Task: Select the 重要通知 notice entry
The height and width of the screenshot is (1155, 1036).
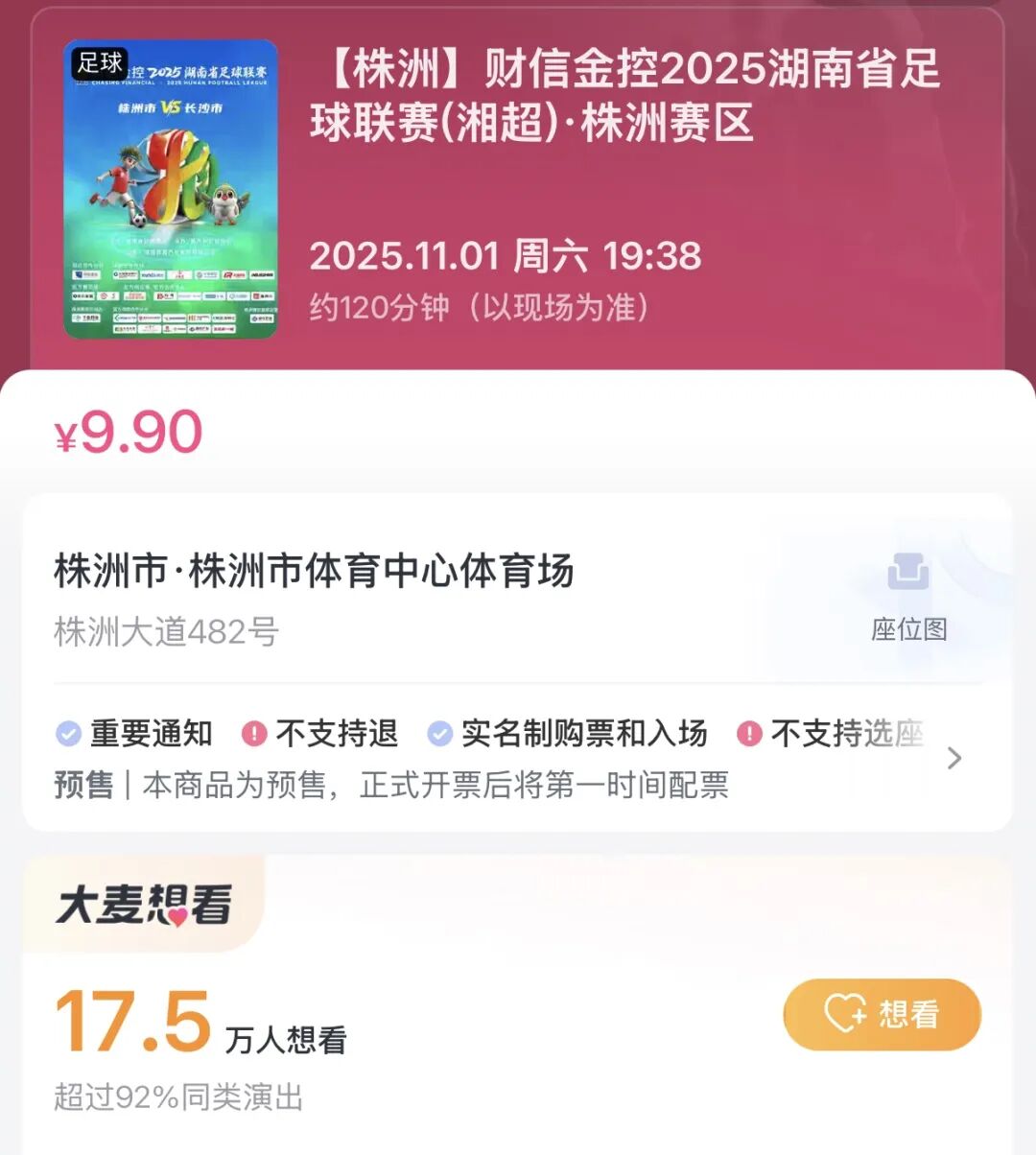Action: [151, 734]
